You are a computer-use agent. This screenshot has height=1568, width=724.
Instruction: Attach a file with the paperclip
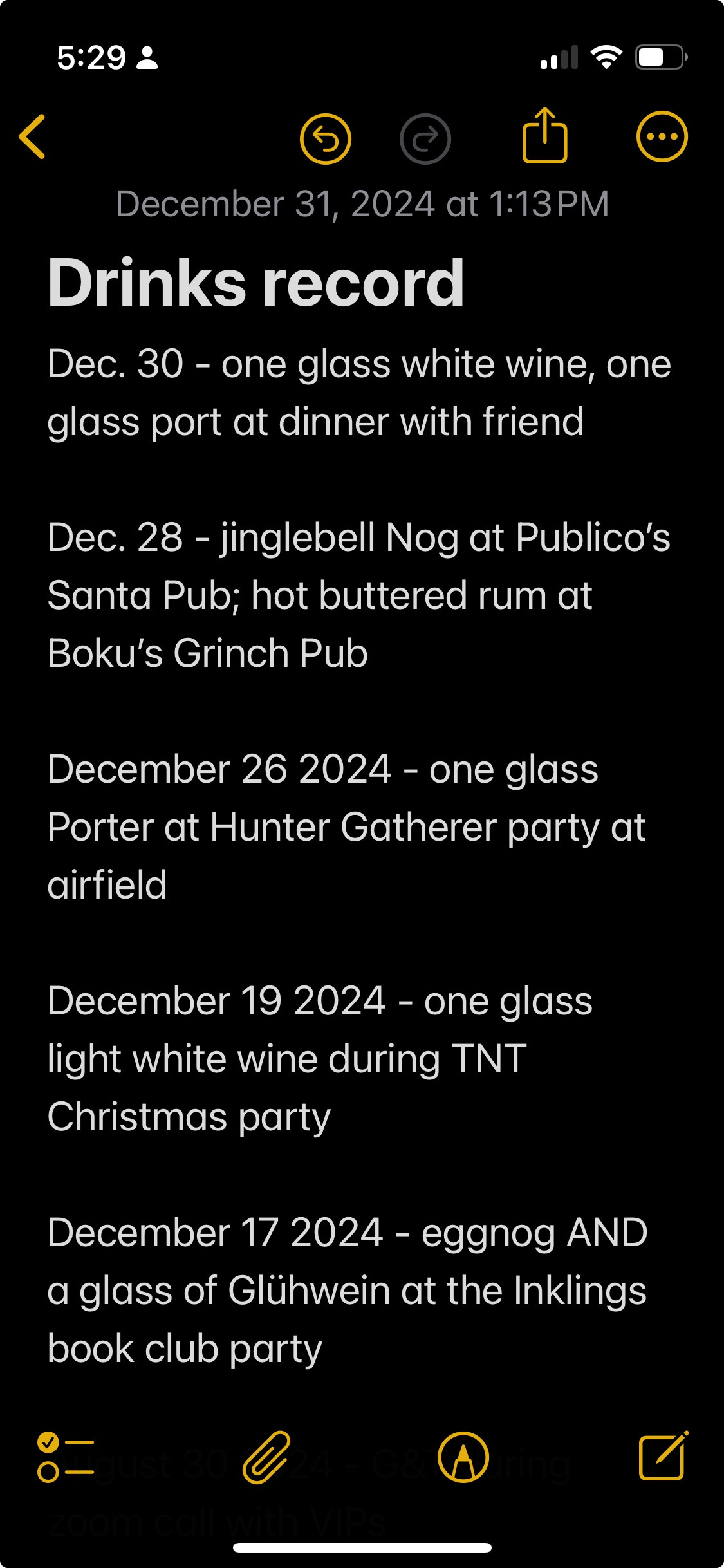[266, 1457]
